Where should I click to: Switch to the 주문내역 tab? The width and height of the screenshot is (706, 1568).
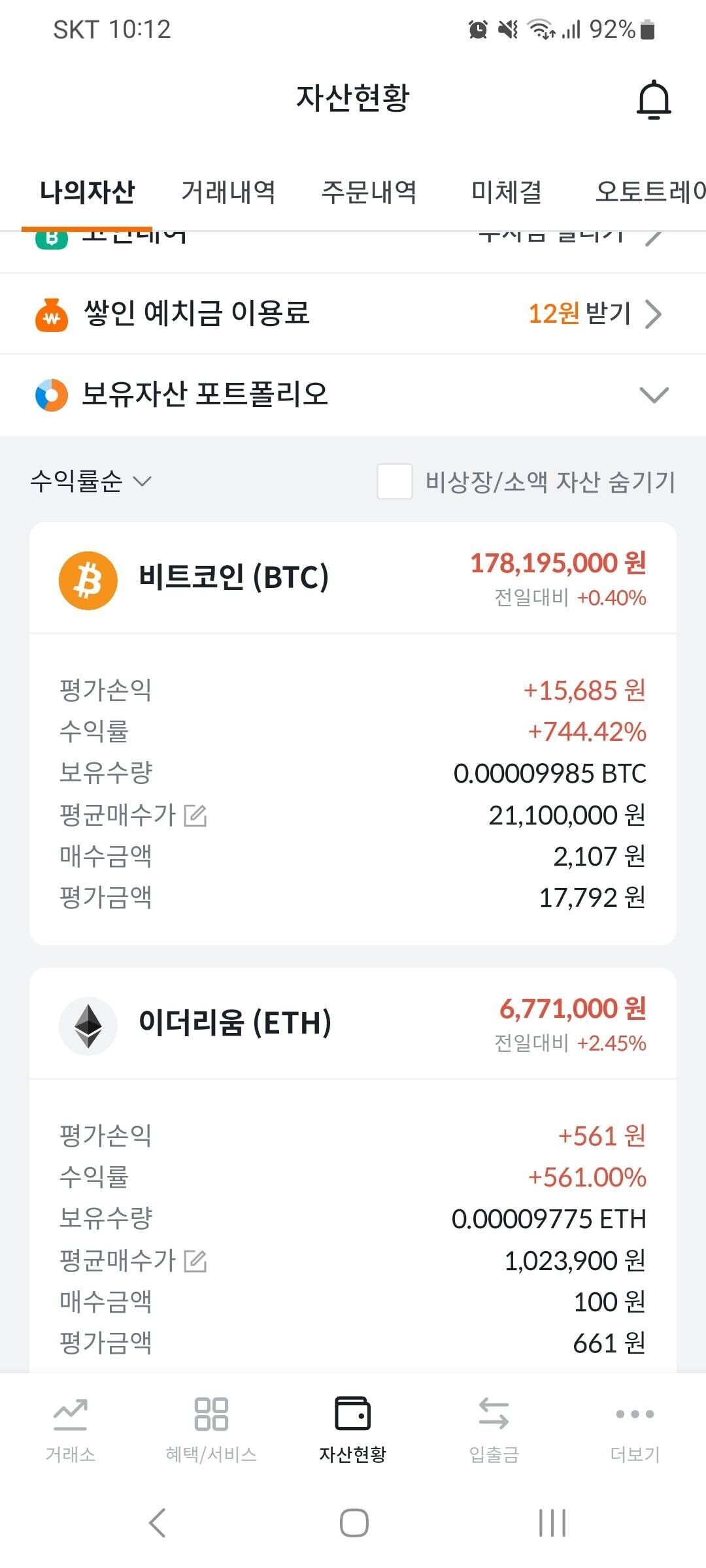point(371,191)
